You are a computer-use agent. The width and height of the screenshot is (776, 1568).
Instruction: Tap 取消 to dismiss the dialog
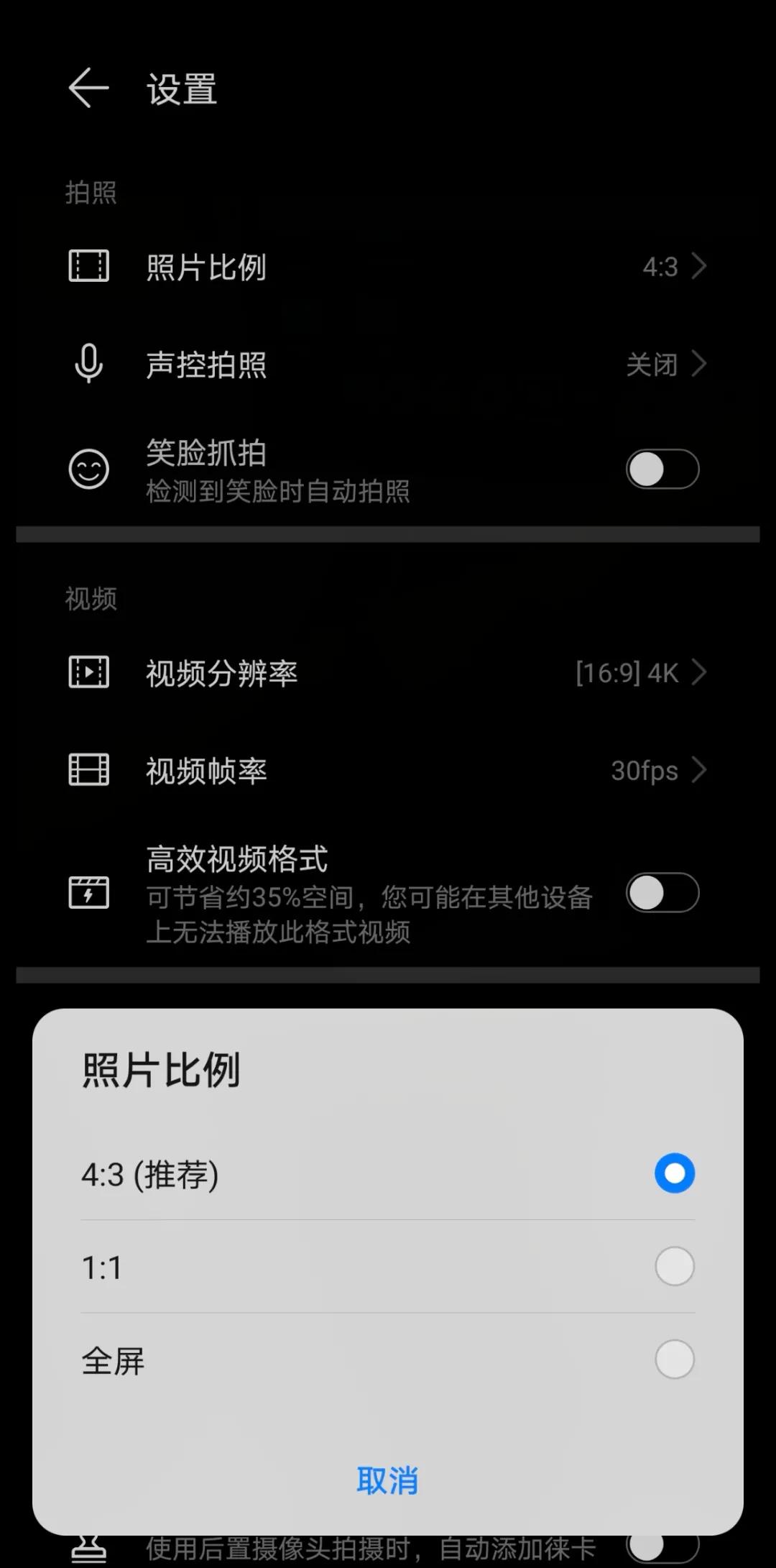click(388, 1480)
